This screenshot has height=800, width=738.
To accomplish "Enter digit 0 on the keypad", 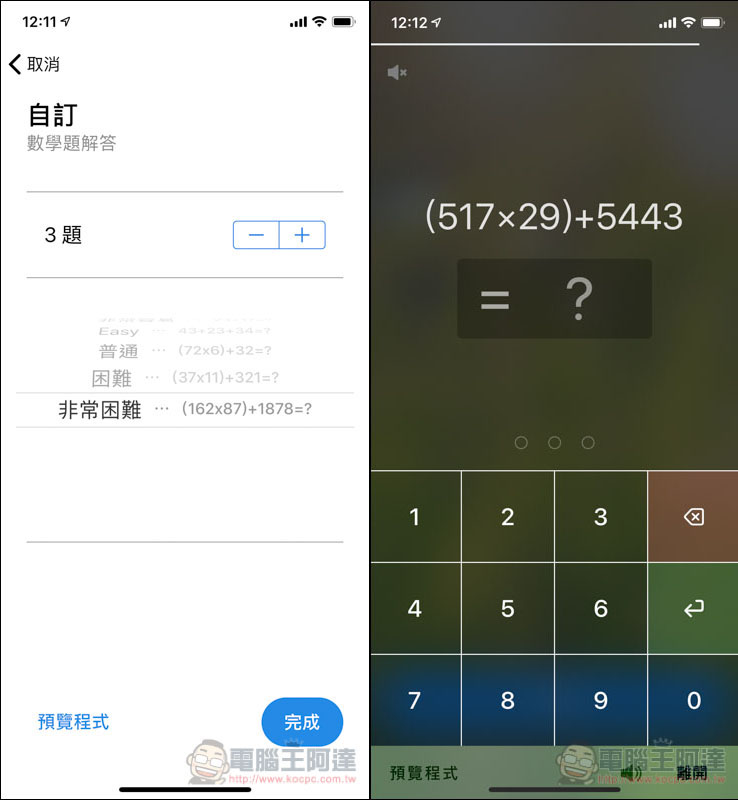I will coord(693,700).
